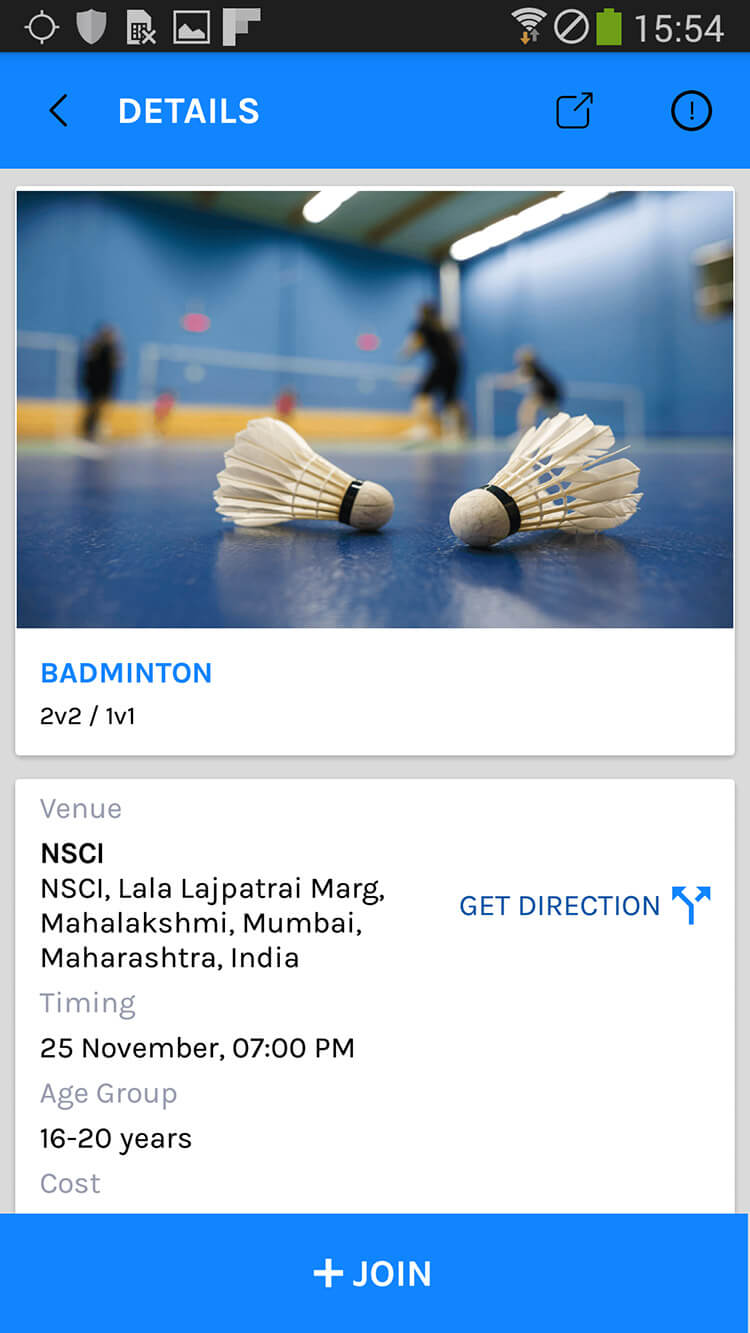Get direction to NSCI venue

pyautogui.click(x=584, y=905)
